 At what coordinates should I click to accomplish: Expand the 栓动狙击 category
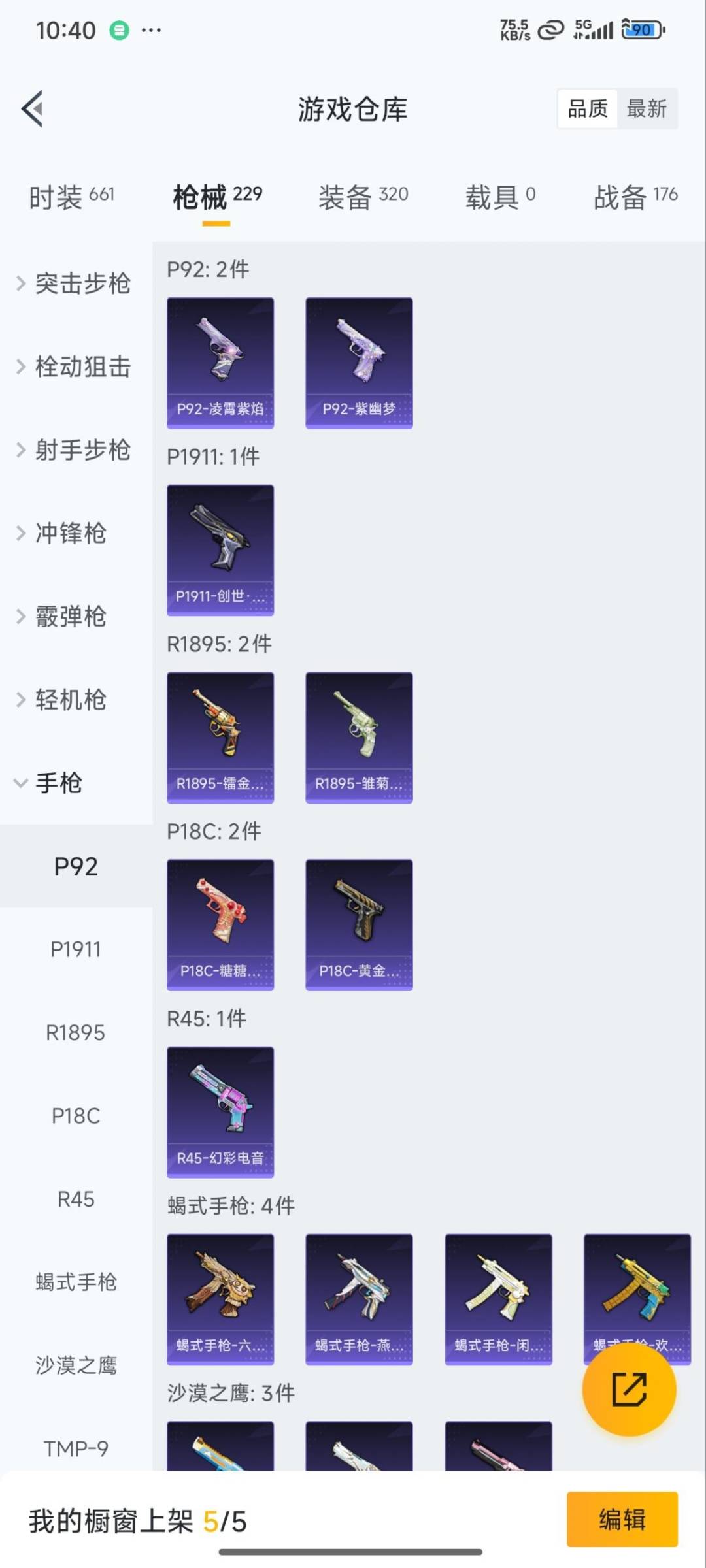(x=75, y=367)
